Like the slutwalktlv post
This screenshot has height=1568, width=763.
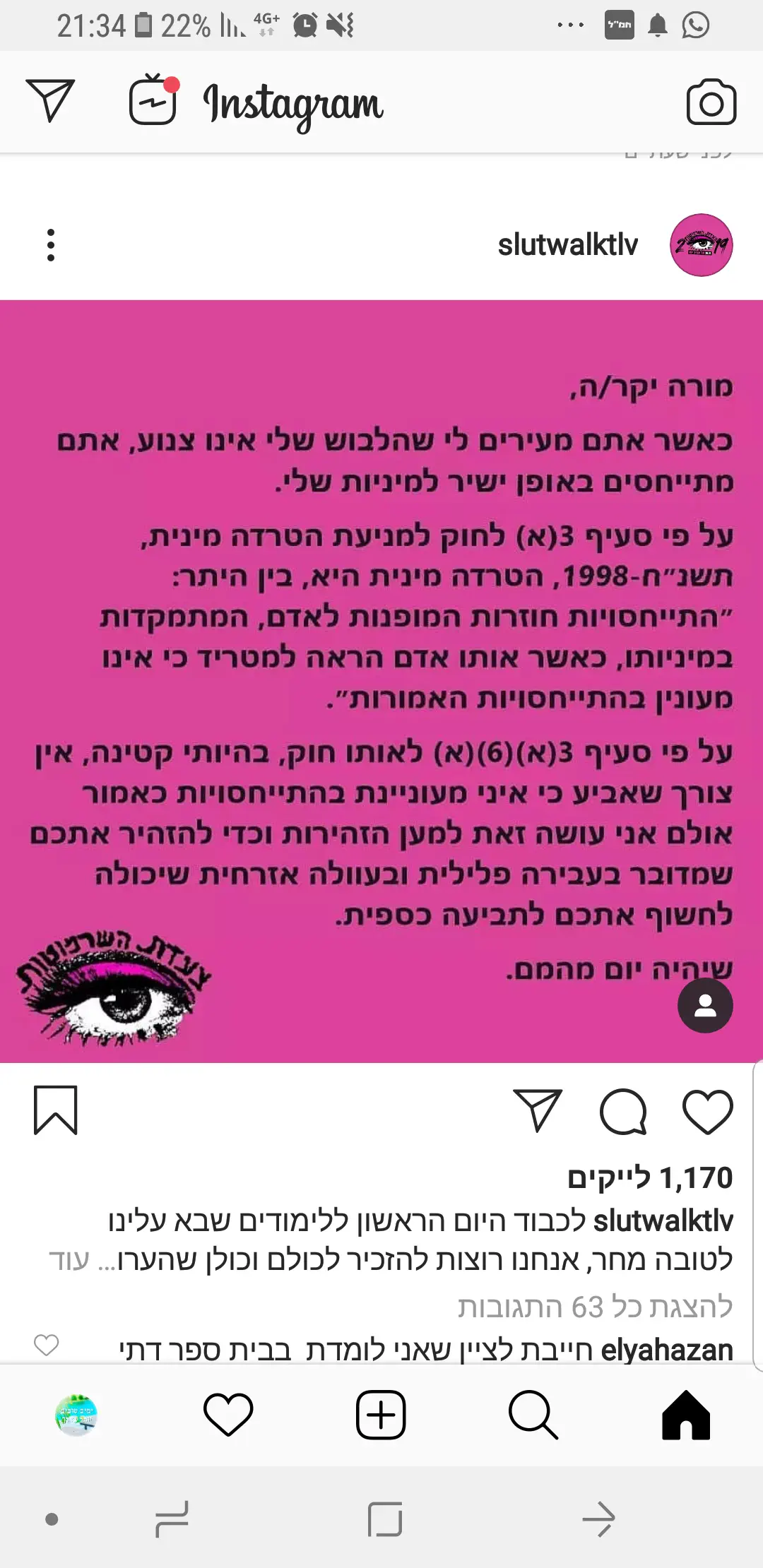tap(707, 1112)
